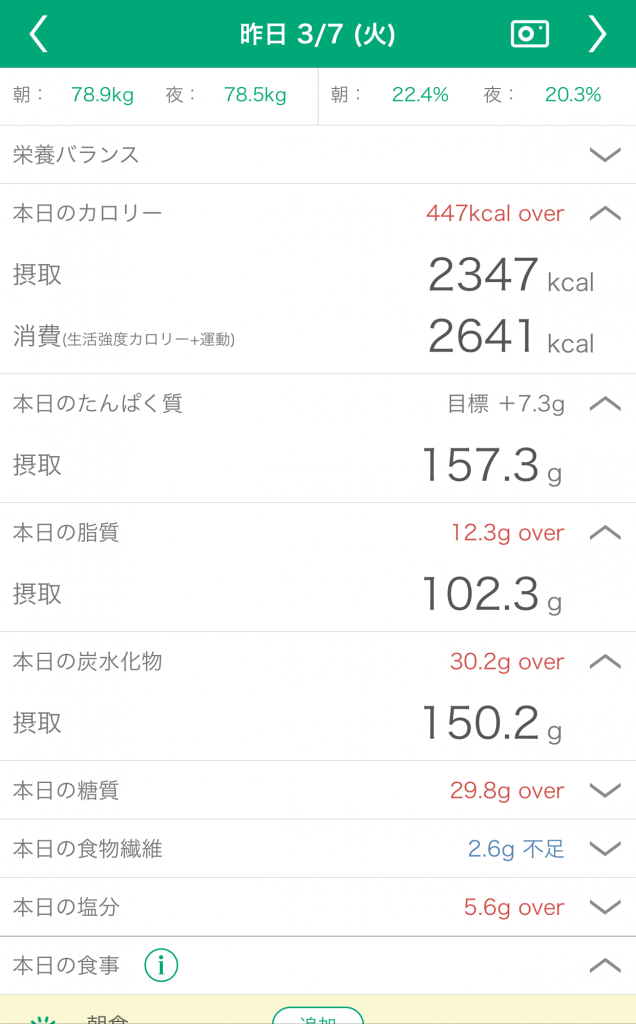Collapse the 本日のたんぱく質 section

tap(605, 404)
